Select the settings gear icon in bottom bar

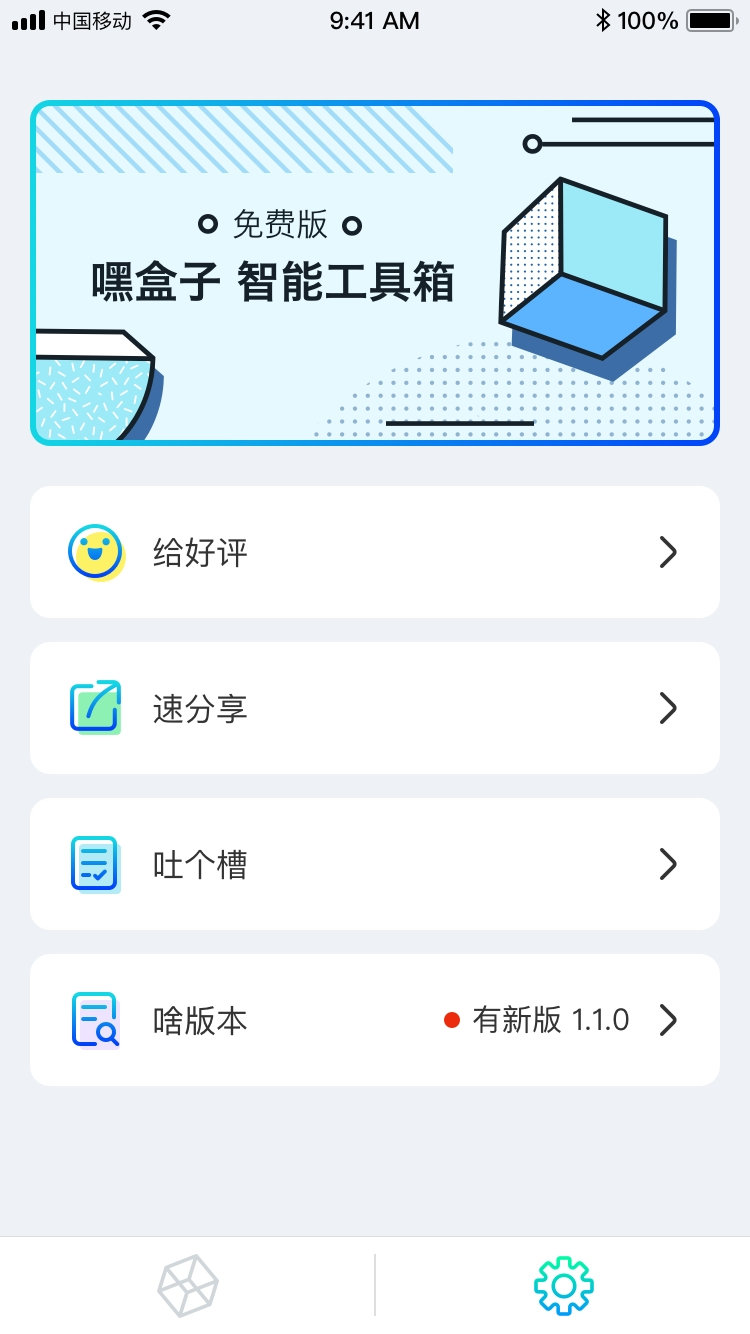(562, 1284)
